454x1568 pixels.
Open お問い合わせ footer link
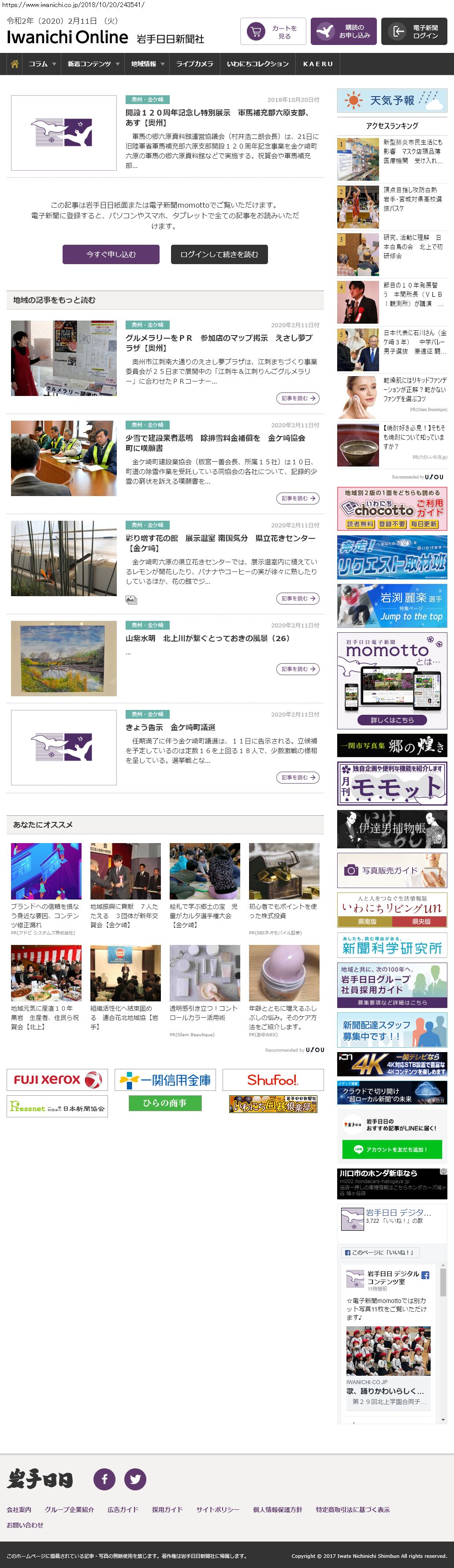(25, 1525)
